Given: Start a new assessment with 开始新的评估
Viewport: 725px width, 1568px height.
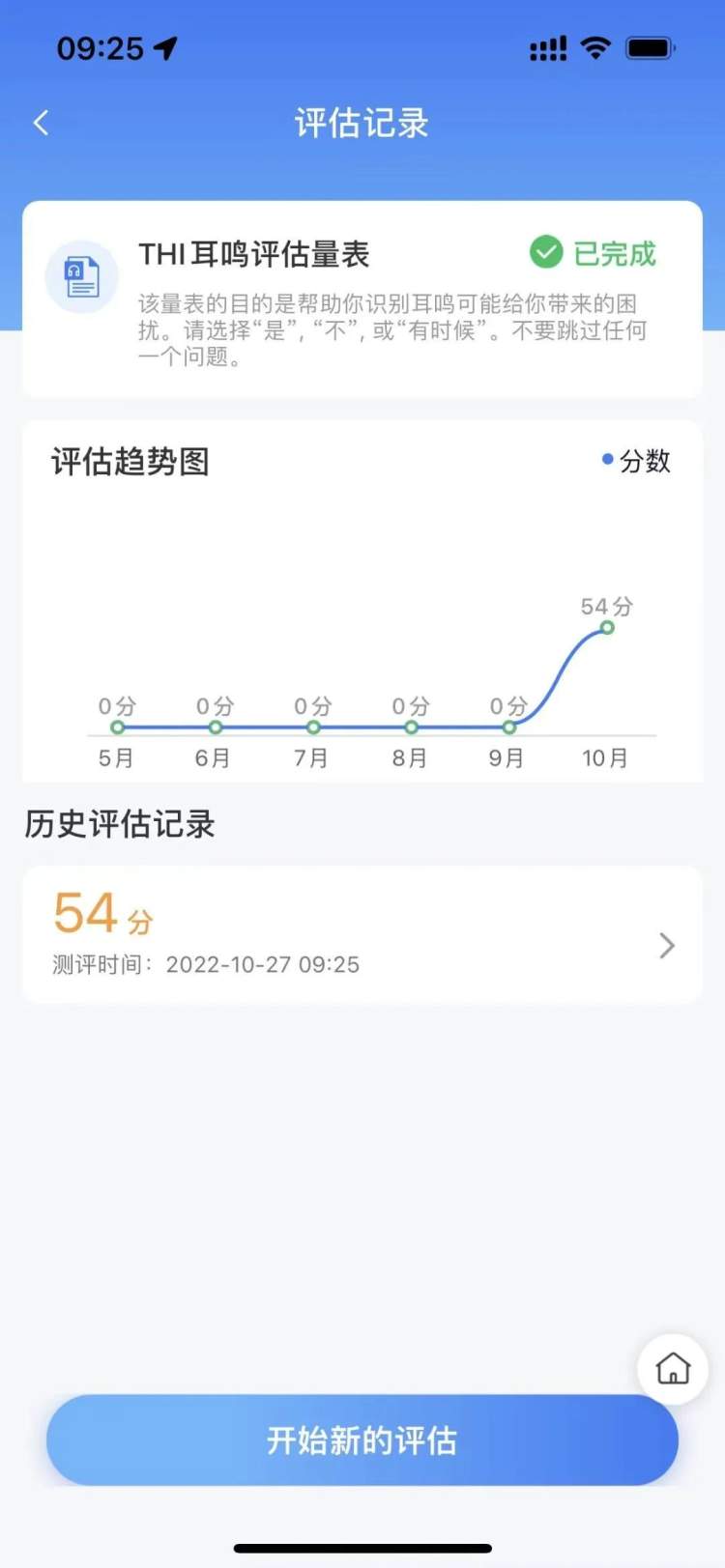Looking at the screenshot, I should pyautogui.click(x=362, y=1440).
